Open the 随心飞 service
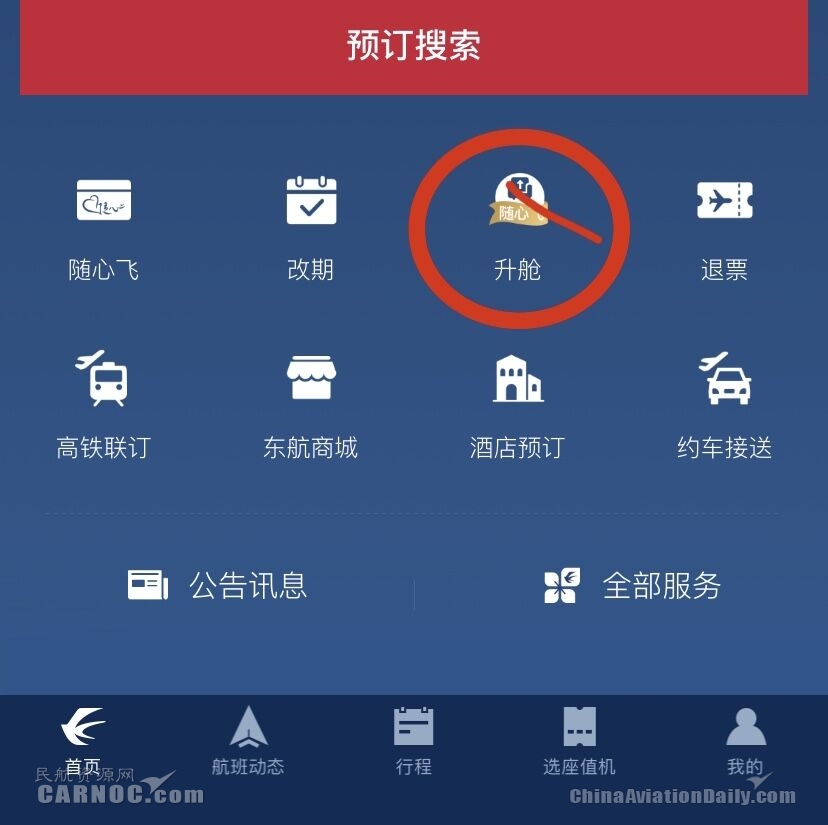 [x=104, y=226]
